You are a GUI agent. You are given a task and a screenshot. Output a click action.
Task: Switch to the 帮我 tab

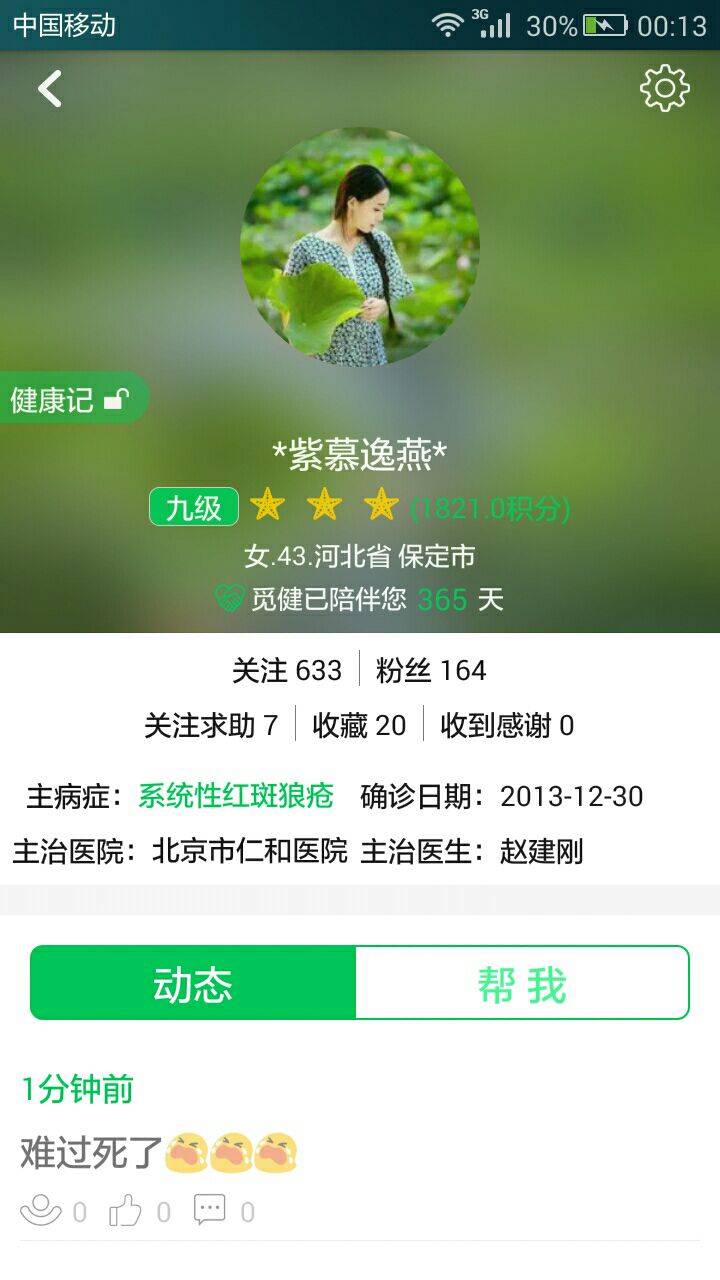pos(522,984)
